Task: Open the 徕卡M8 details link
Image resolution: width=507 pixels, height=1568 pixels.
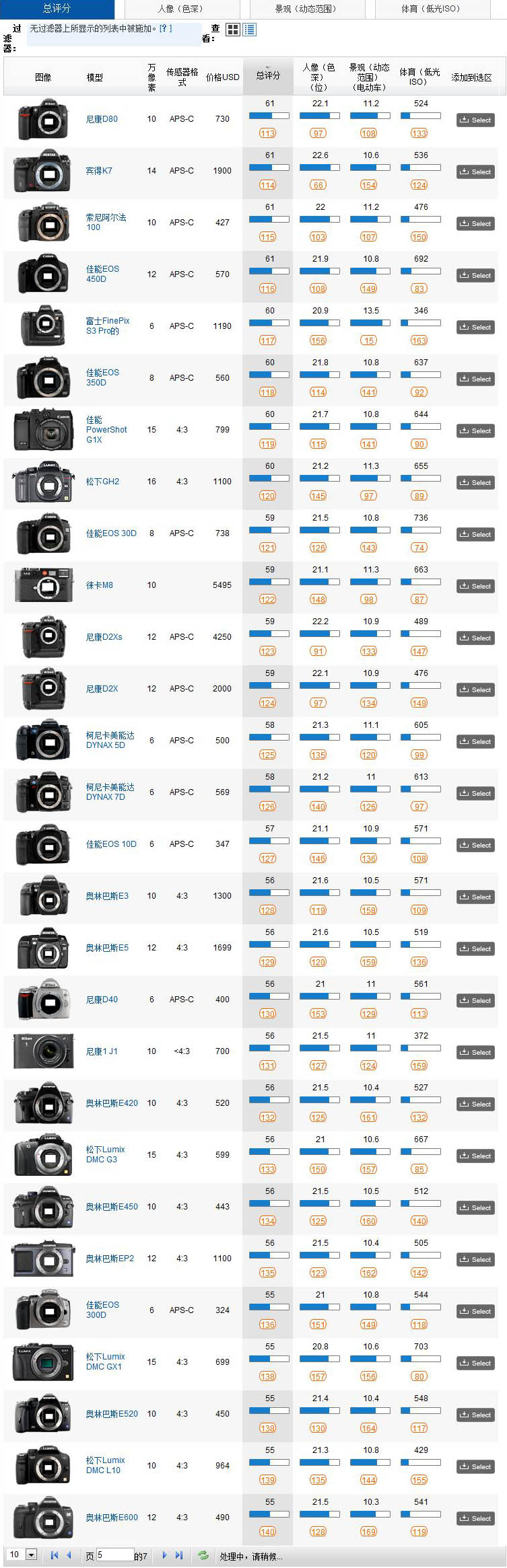Action: click(x=99, y=585)
